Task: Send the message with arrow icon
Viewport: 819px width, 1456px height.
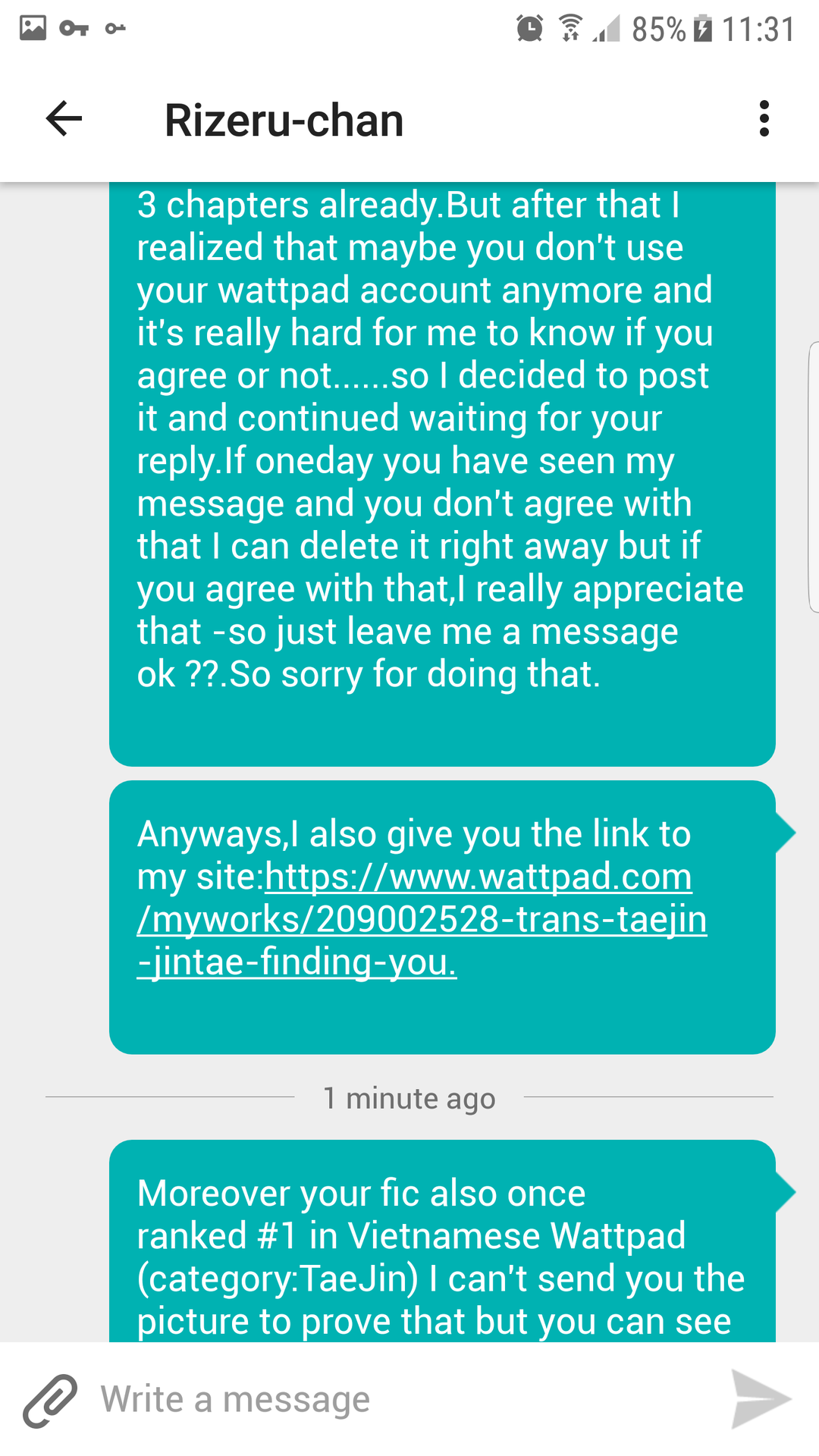Action: coord(761,1399)
